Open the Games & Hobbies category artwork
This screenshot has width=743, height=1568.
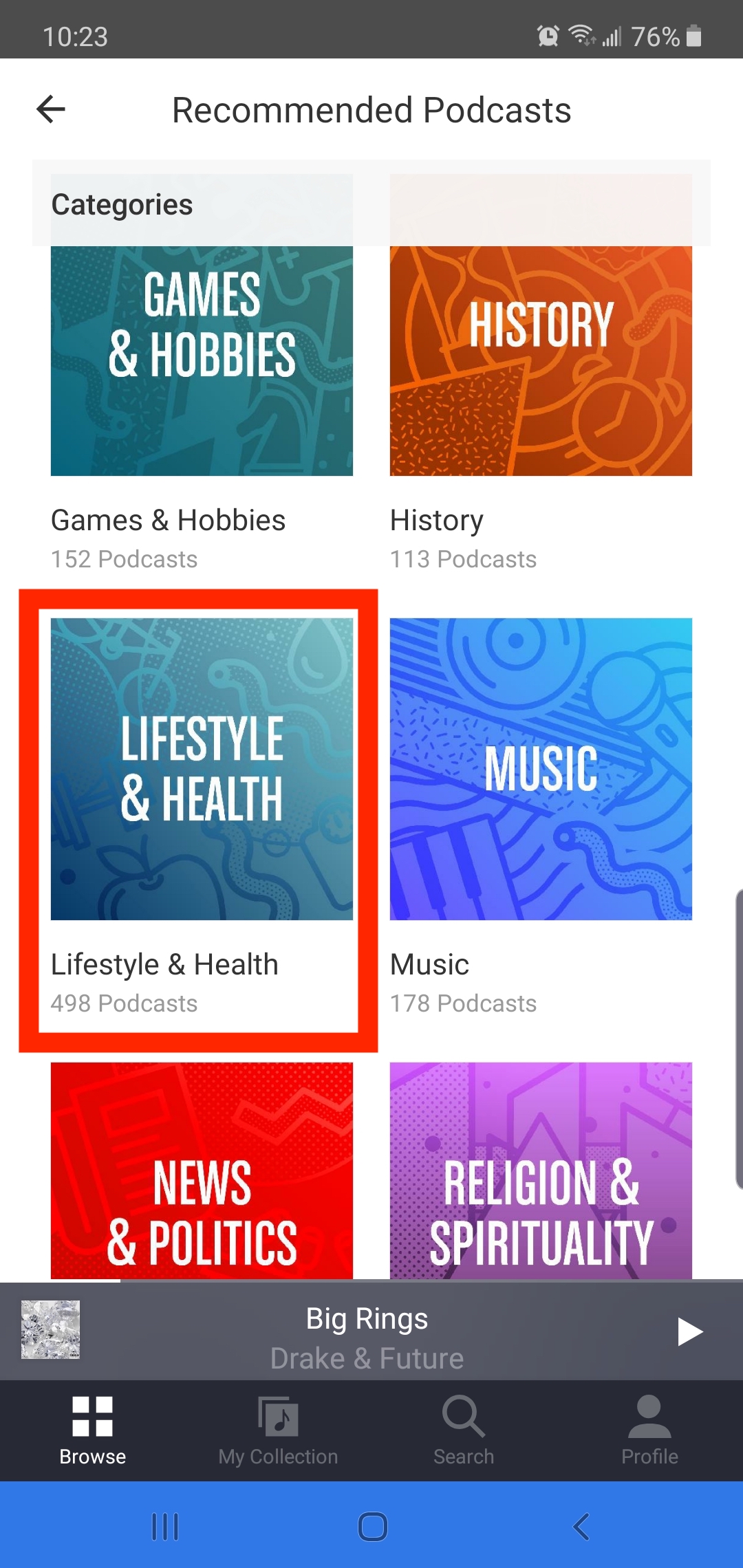point(202,358)
